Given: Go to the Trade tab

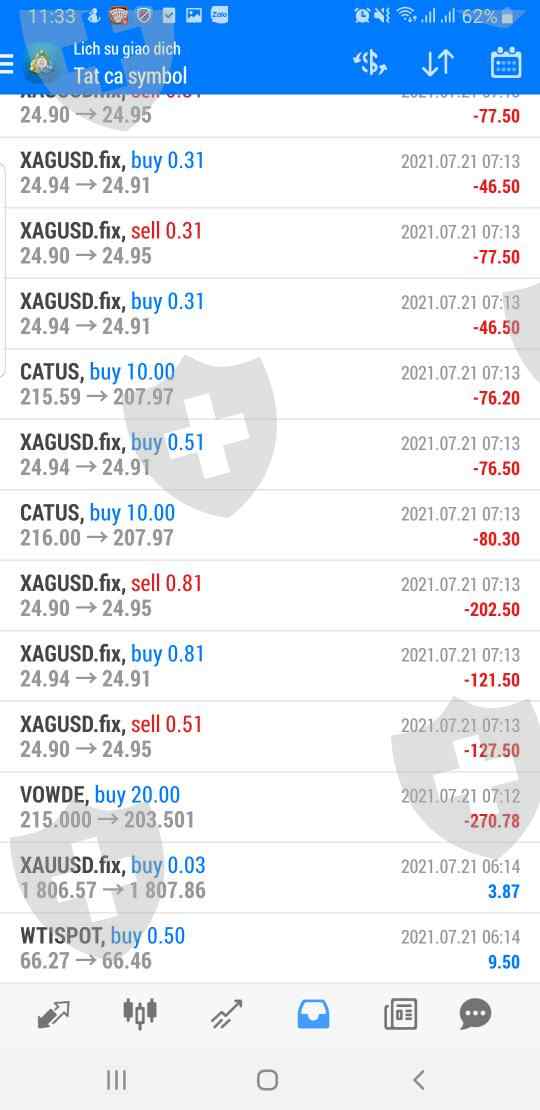Looking at the screenshot, I should coord(226,1014).
